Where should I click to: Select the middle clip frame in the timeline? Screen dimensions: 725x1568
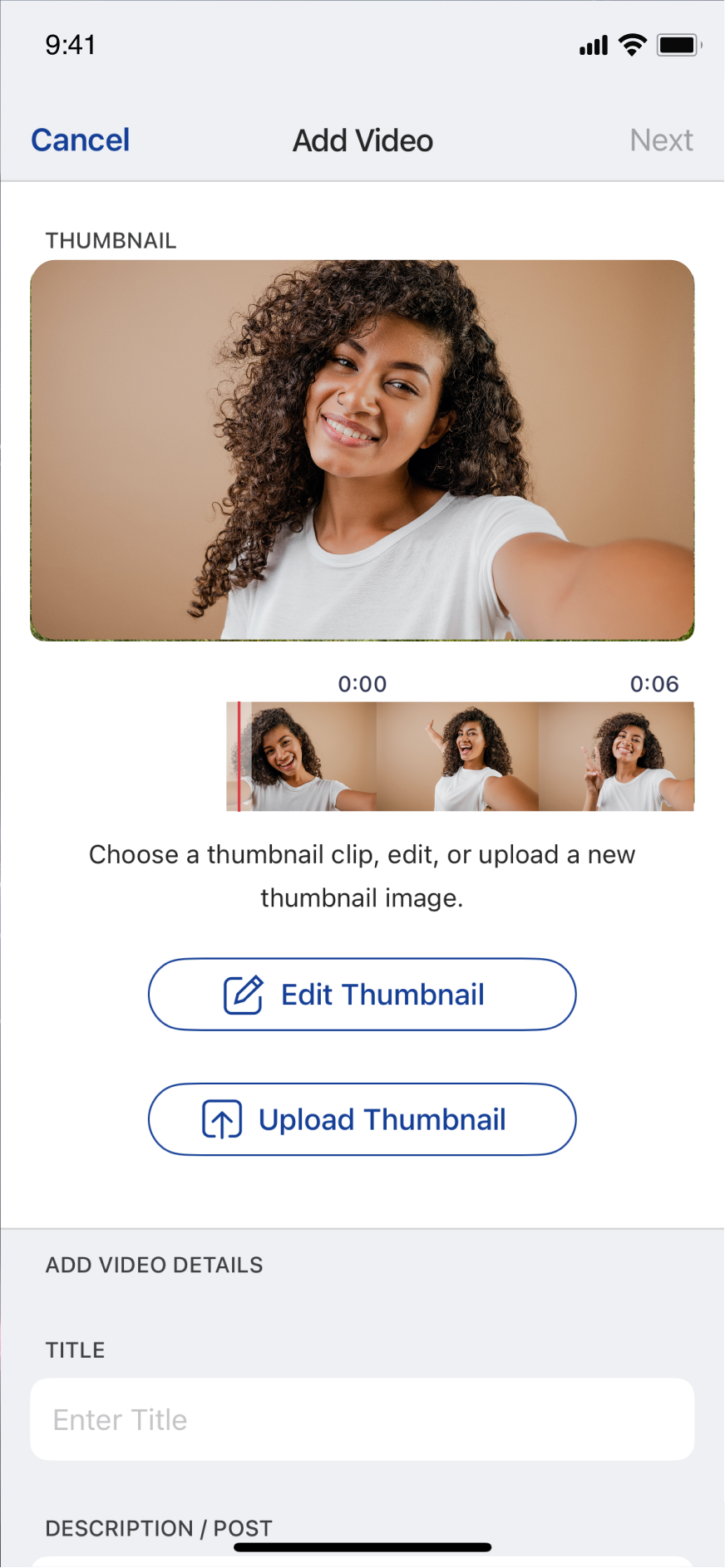click(457, 757)
